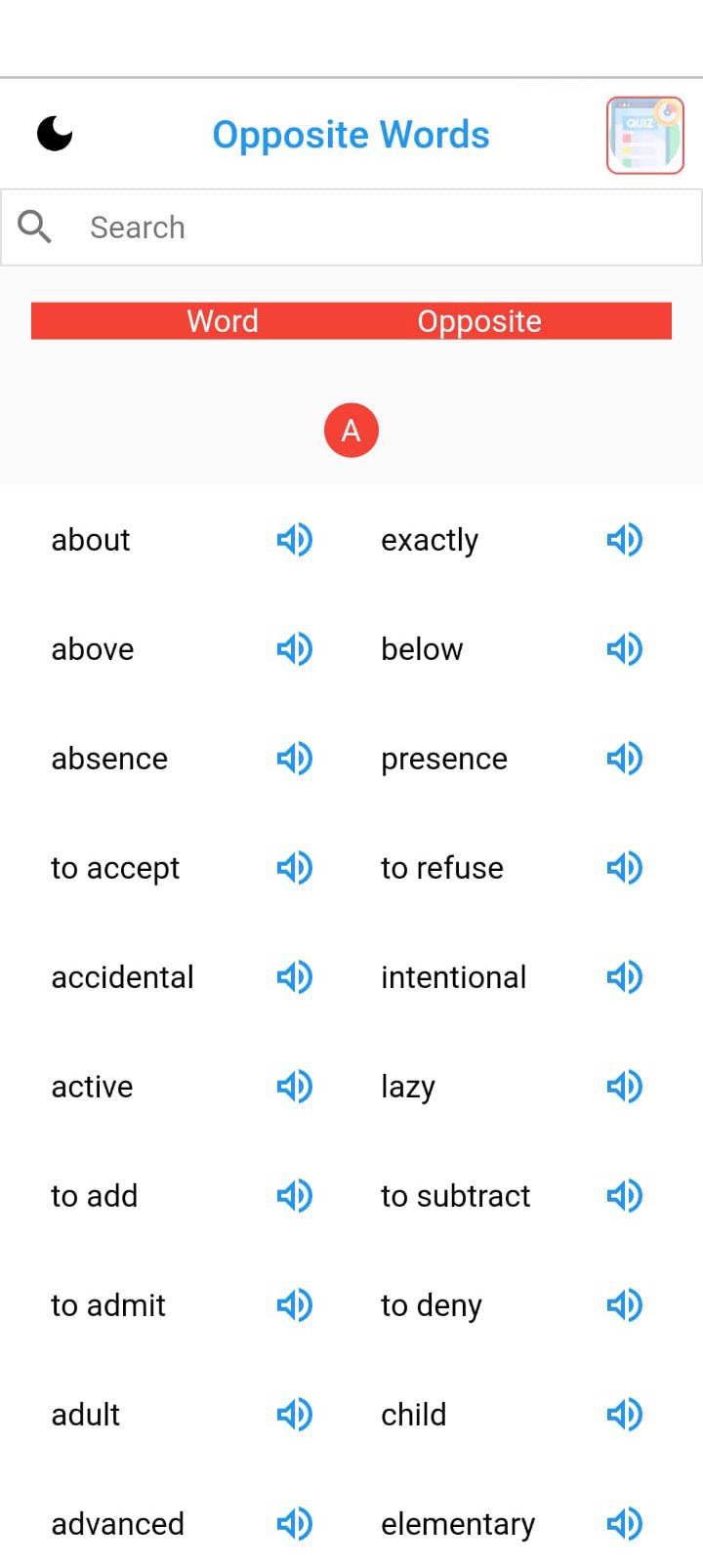This screenshot has width=703, height=1568.
Task: Listen to "to refuse" audio
Action: (624, 867)
